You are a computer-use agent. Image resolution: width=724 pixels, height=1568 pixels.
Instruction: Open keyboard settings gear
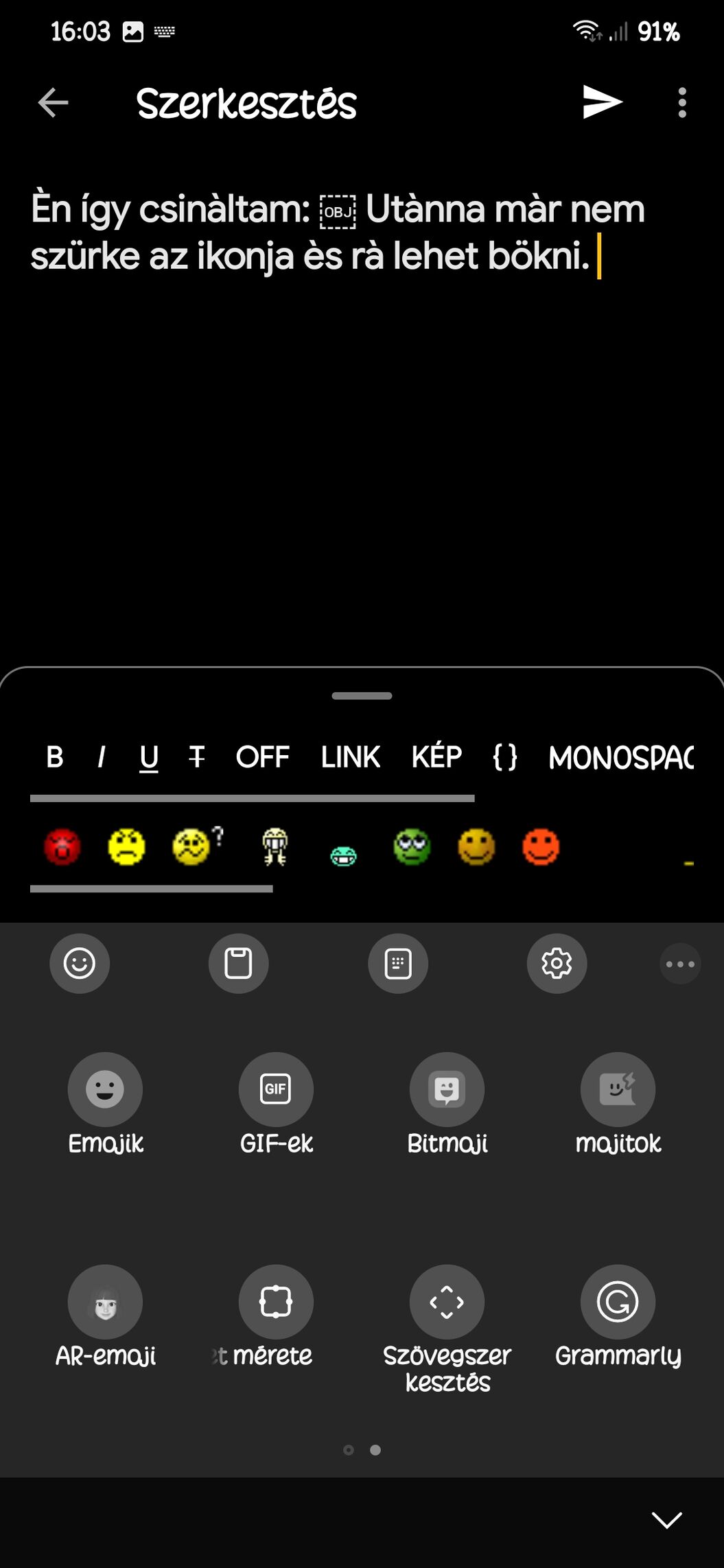557,963
